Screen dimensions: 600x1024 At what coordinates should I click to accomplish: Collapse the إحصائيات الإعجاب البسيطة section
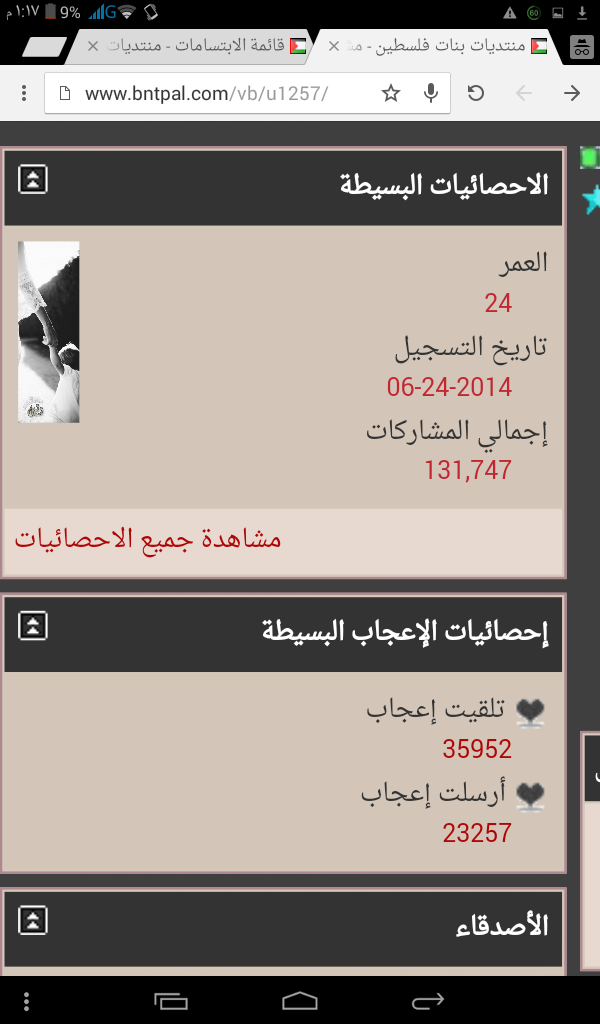pos(33,626)
